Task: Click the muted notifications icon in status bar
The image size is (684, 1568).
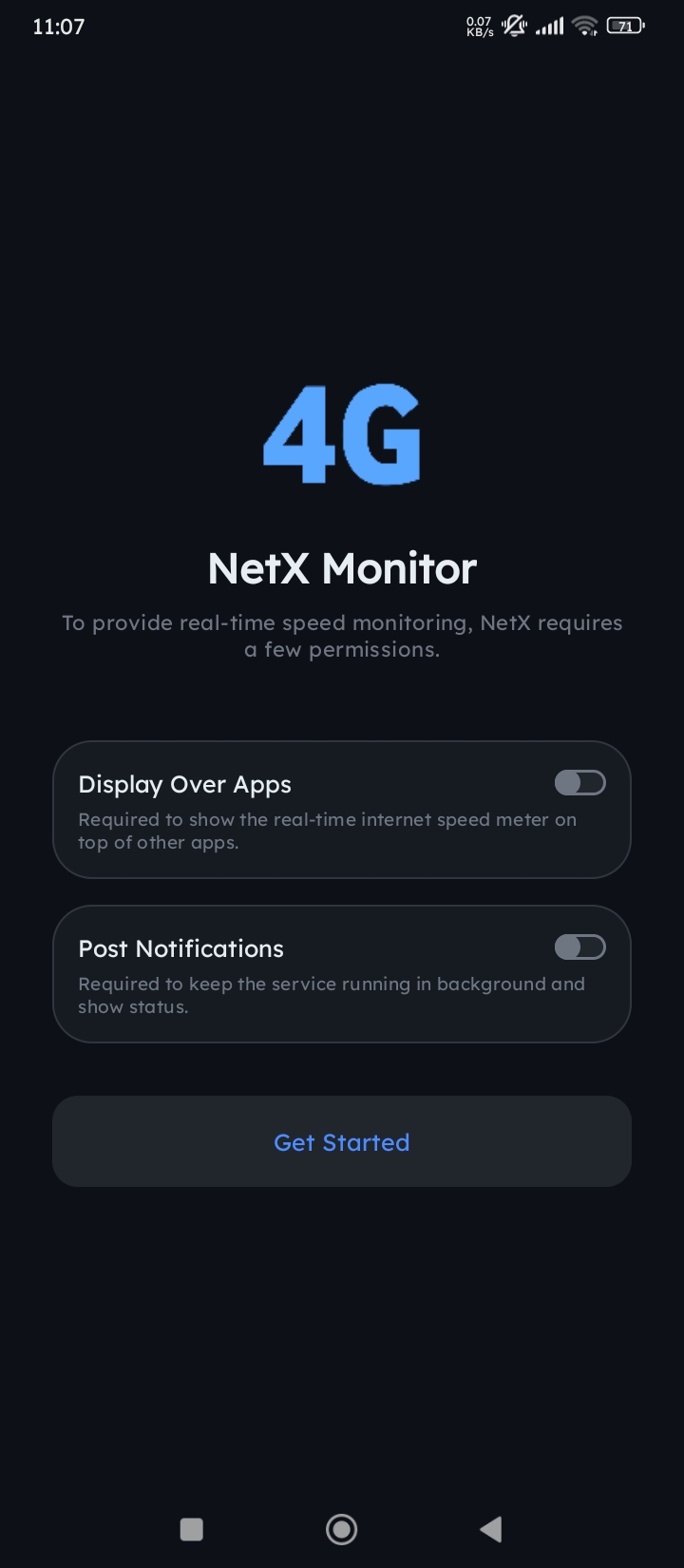Action: coord(513,26)
